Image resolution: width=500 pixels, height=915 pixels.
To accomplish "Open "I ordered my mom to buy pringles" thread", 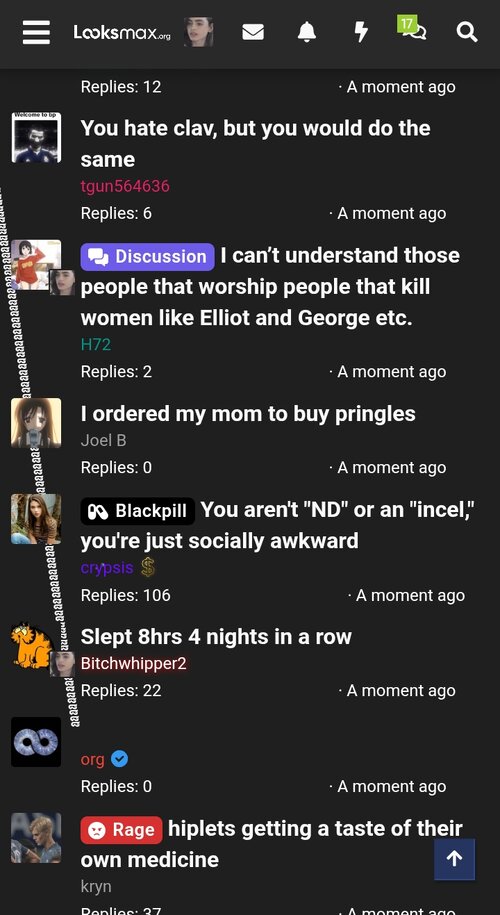I will (x=248, y=414).
